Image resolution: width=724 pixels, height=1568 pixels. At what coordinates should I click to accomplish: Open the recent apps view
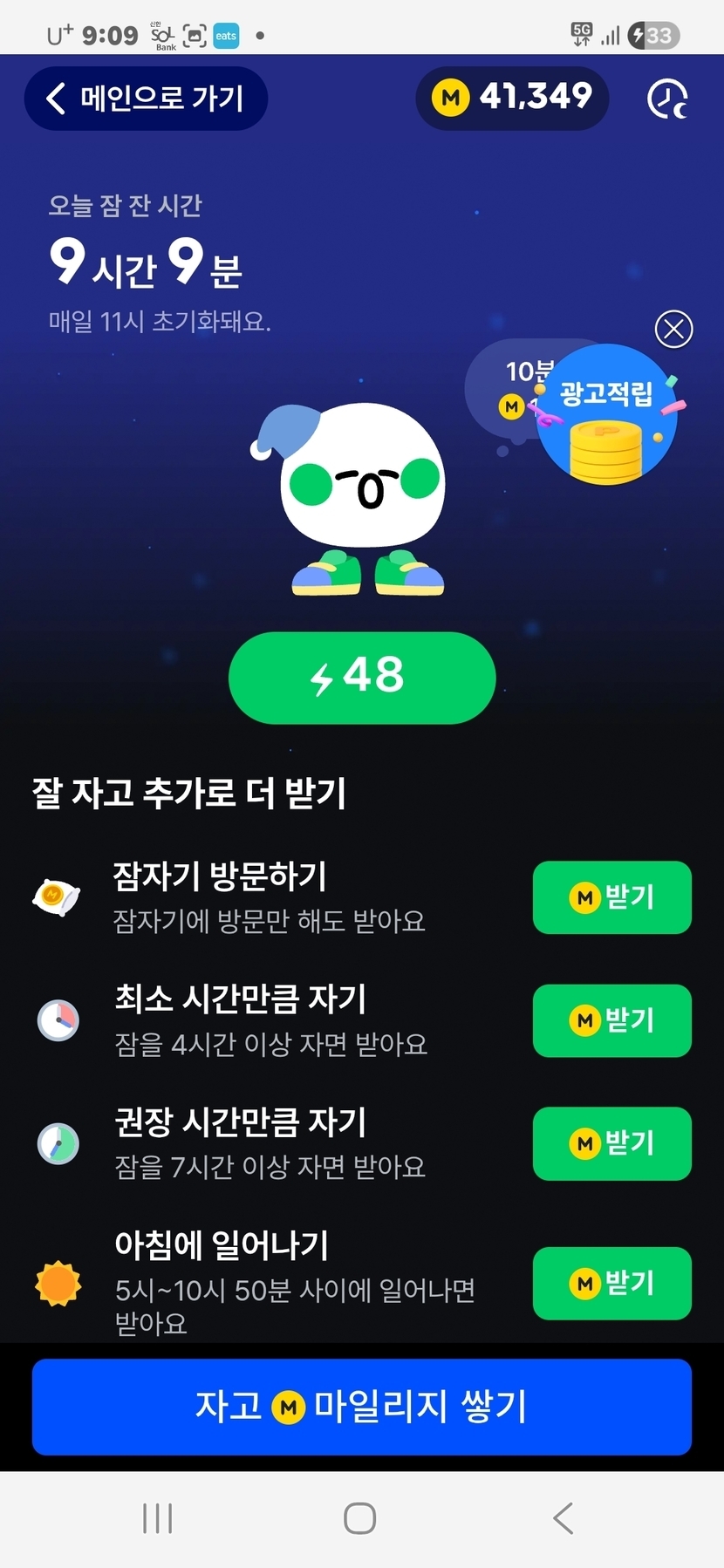(x=158, y=1518)
